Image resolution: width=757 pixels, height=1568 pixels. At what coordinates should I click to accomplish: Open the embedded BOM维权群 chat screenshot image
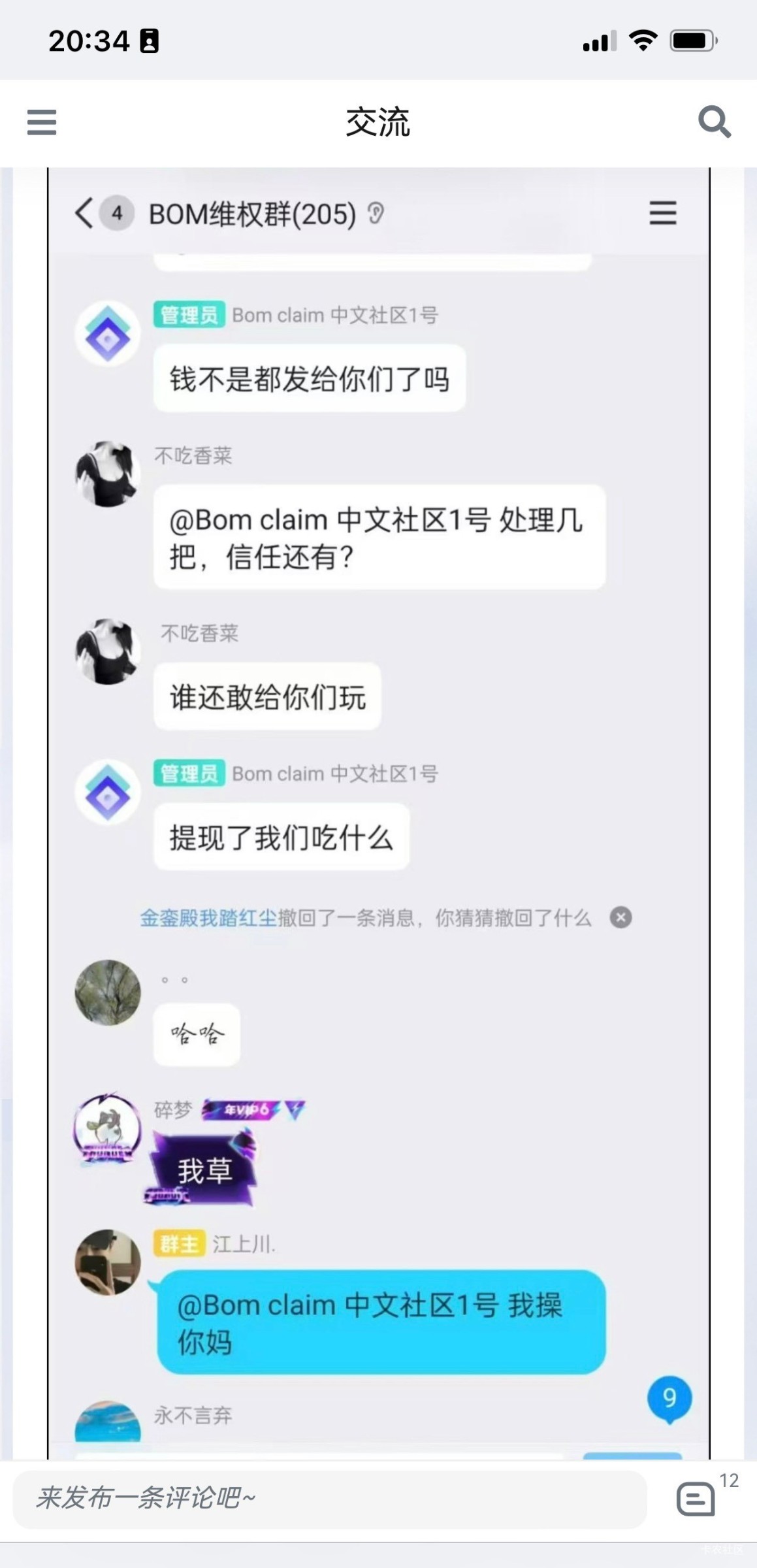coord(379,813)
